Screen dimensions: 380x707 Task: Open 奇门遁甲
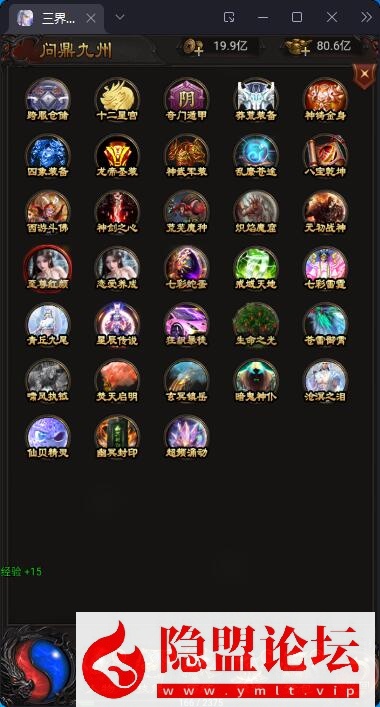click(187, 100)
